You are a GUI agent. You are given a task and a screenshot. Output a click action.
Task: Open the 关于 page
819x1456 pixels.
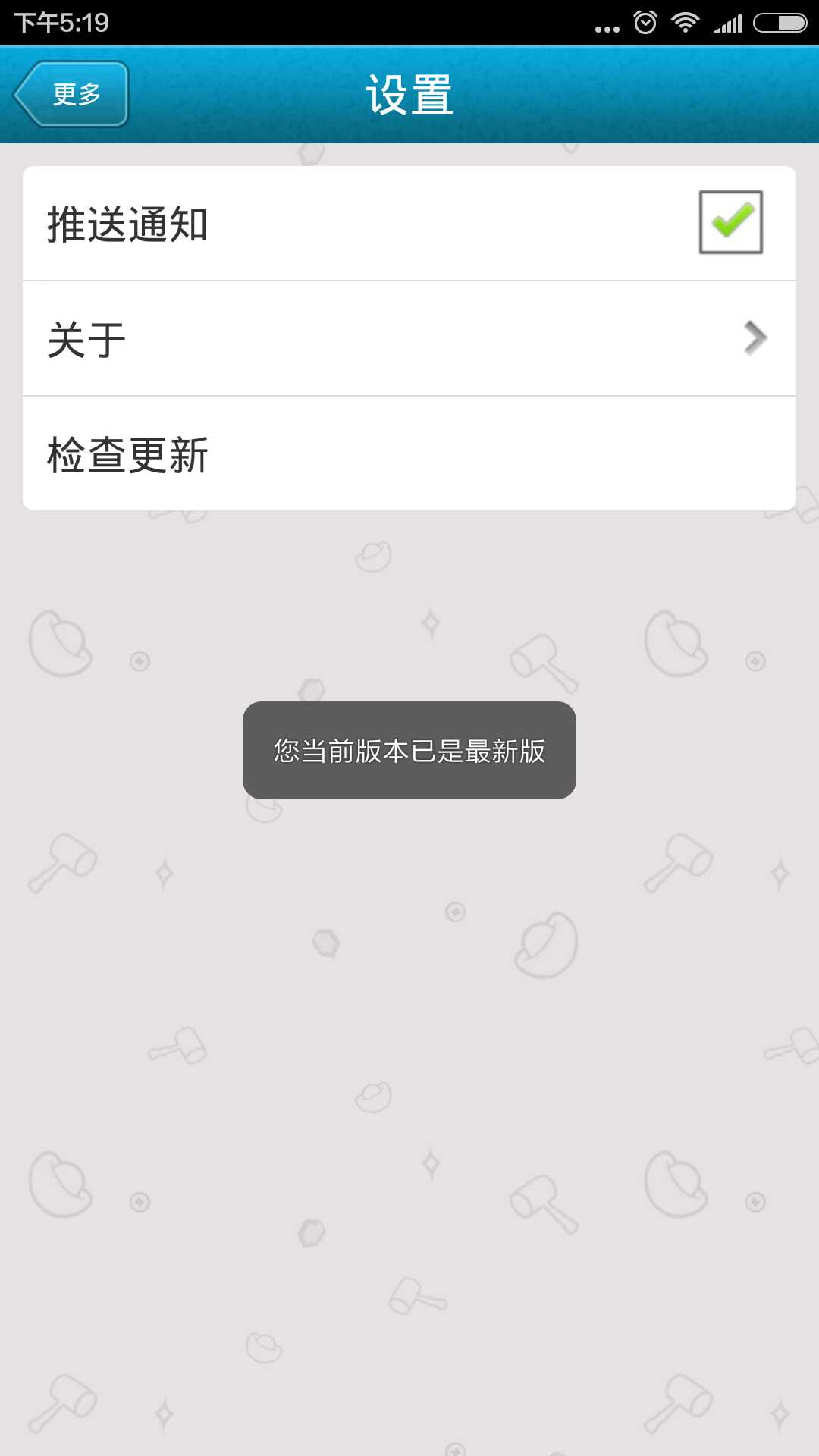click(409, 338)
